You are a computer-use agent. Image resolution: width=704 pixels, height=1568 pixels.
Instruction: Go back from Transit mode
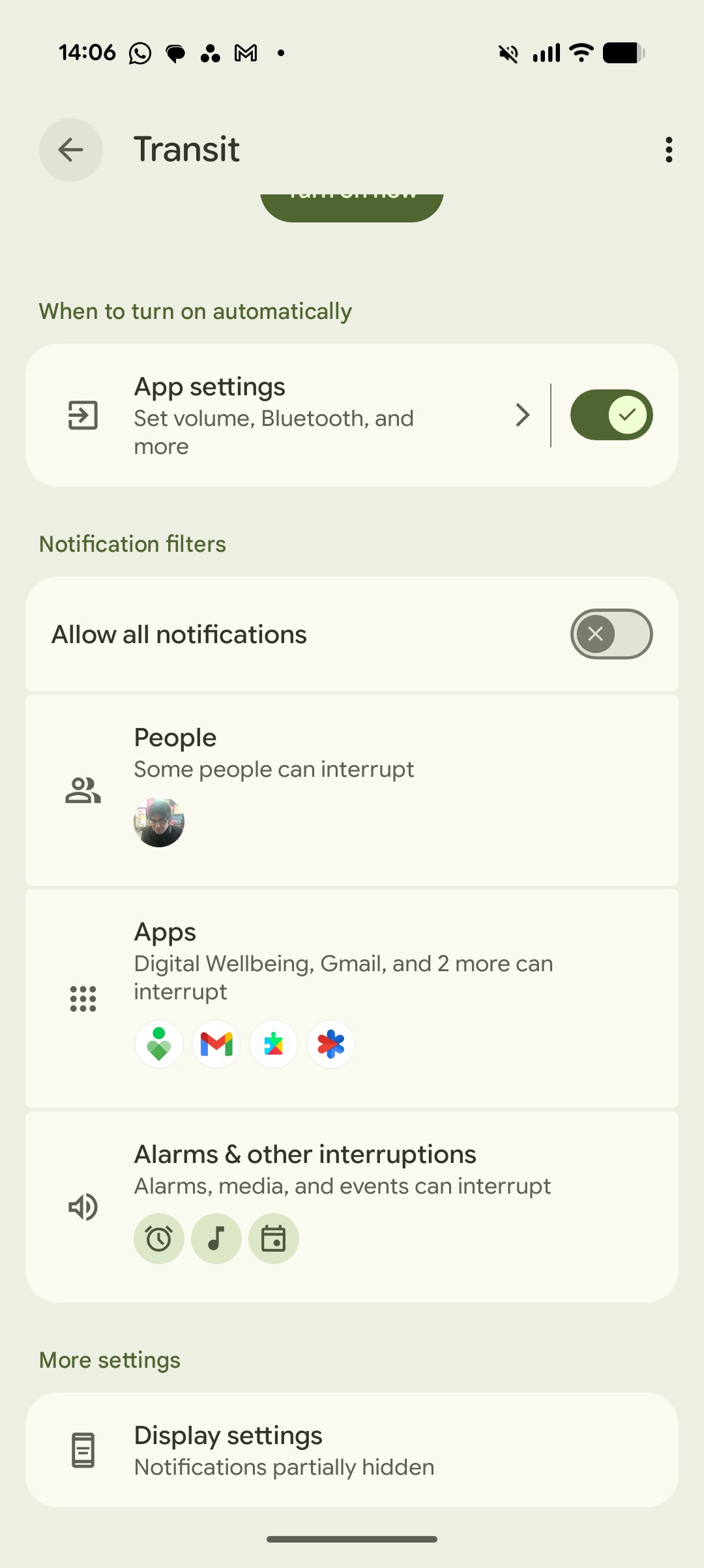tap(70, 150)
